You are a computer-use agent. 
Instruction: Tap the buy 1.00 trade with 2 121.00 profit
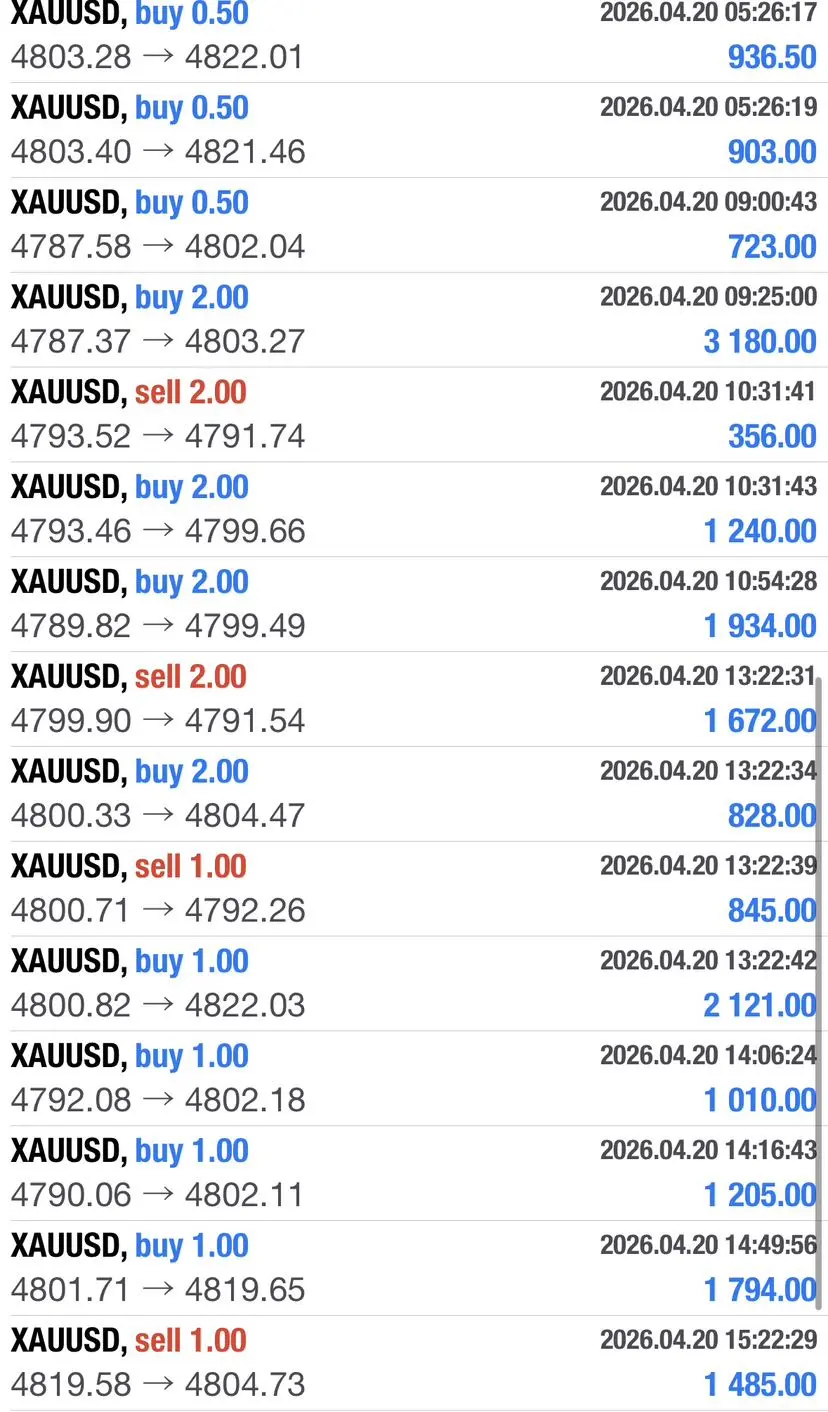click(414, 983)
